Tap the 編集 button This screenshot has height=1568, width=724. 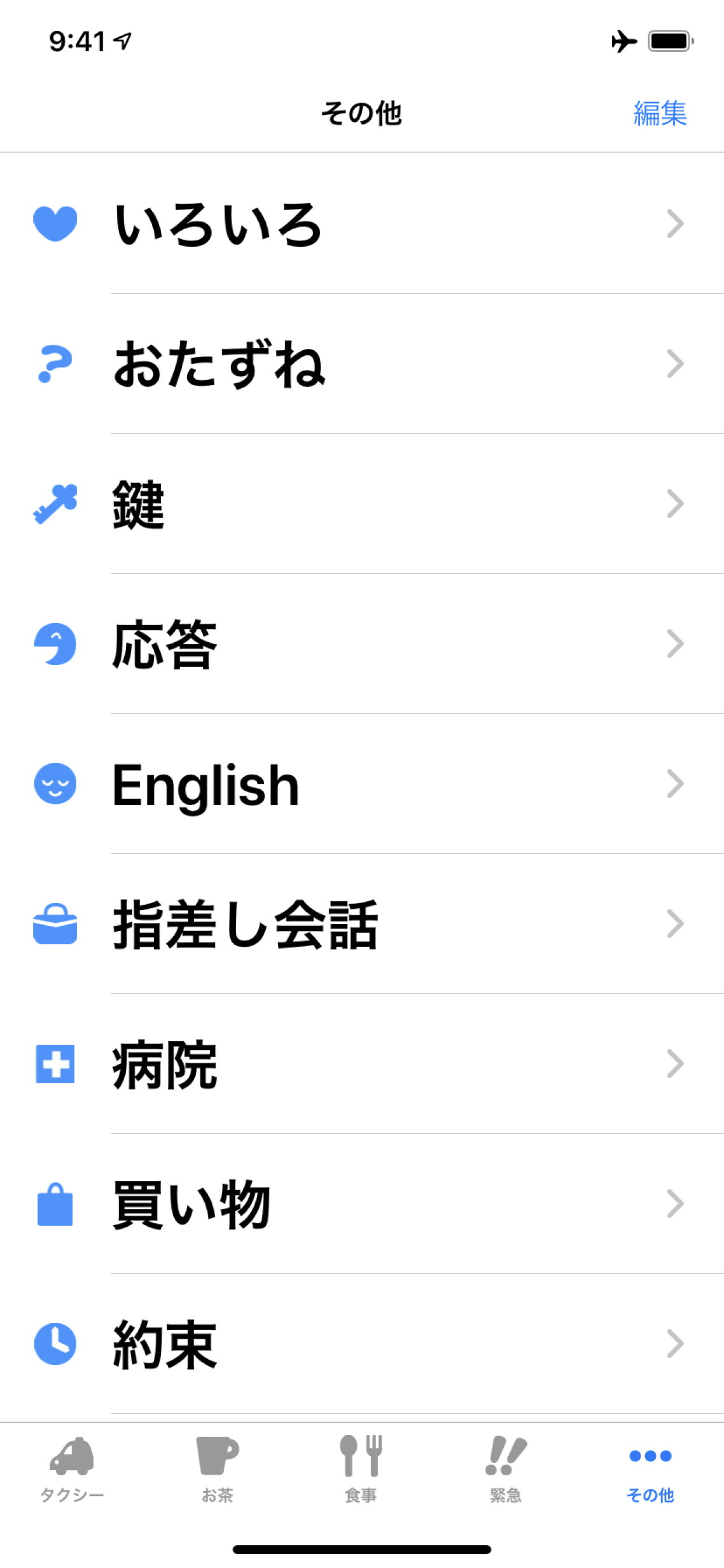tap(659, 113)
